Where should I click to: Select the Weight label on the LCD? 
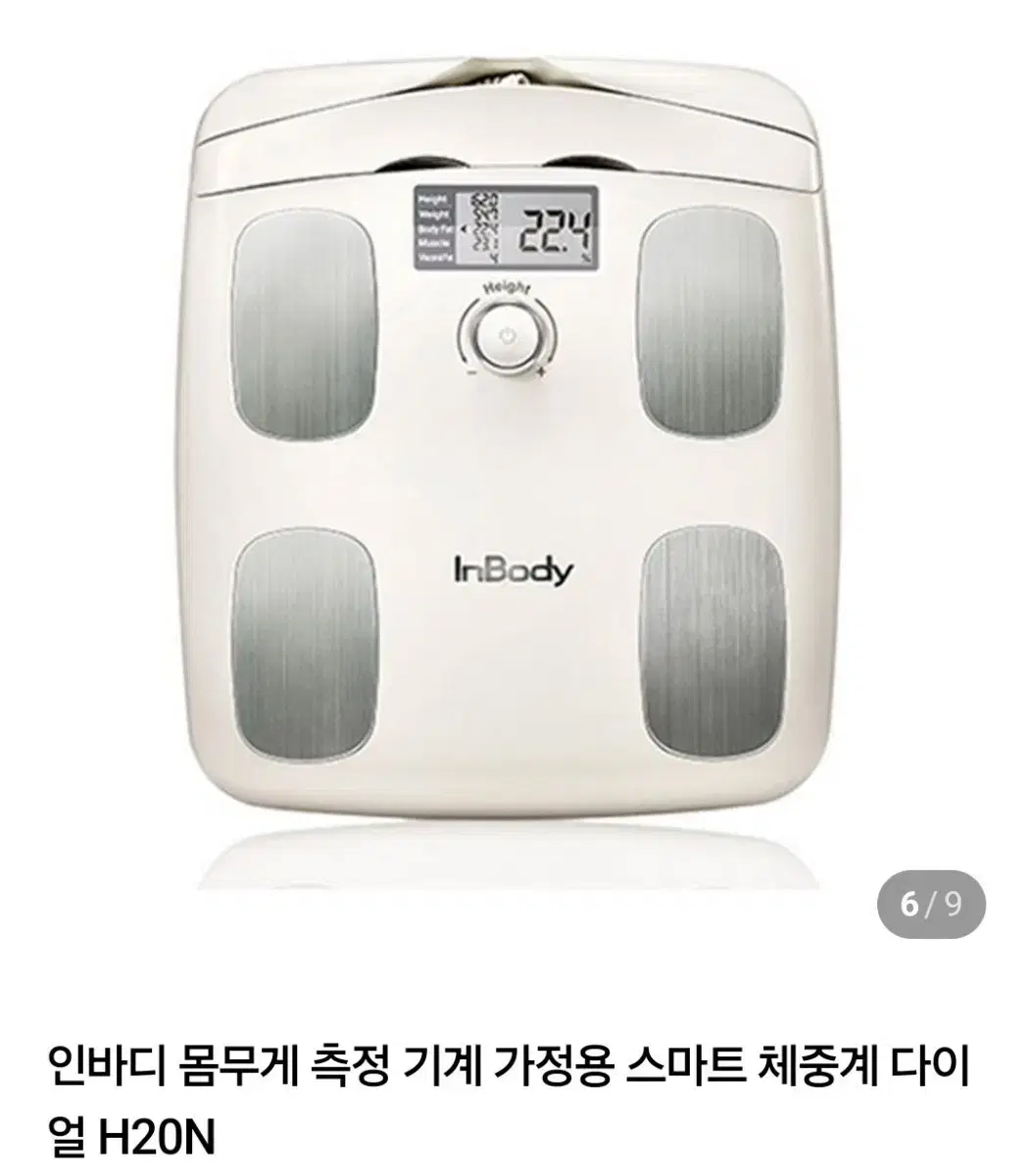(434, 213)
